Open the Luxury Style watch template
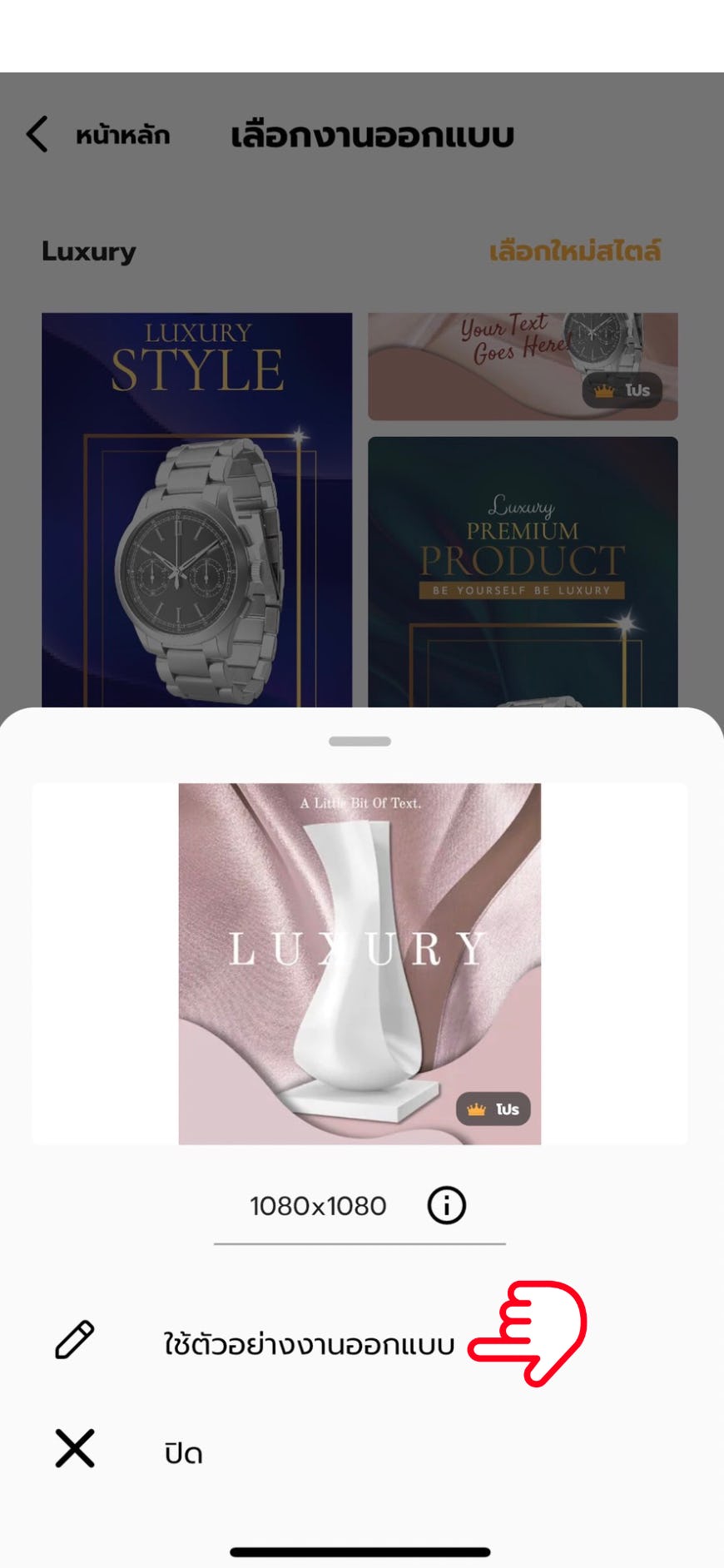This screenshot has height=1568, width=724. click(196, 509)
